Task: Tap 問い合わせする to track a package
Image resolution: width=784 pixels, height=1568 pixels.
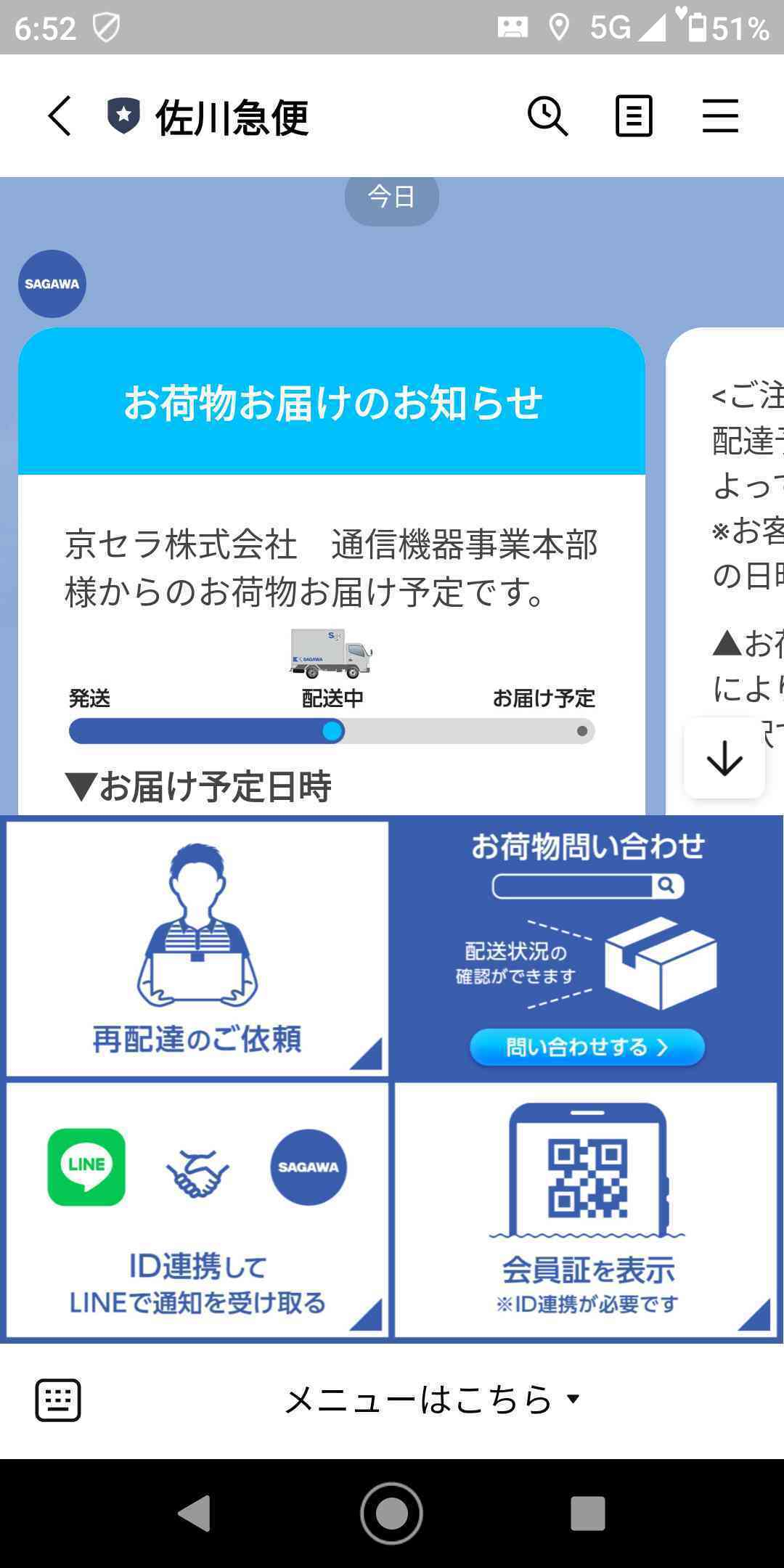Action: (587, 1047)
